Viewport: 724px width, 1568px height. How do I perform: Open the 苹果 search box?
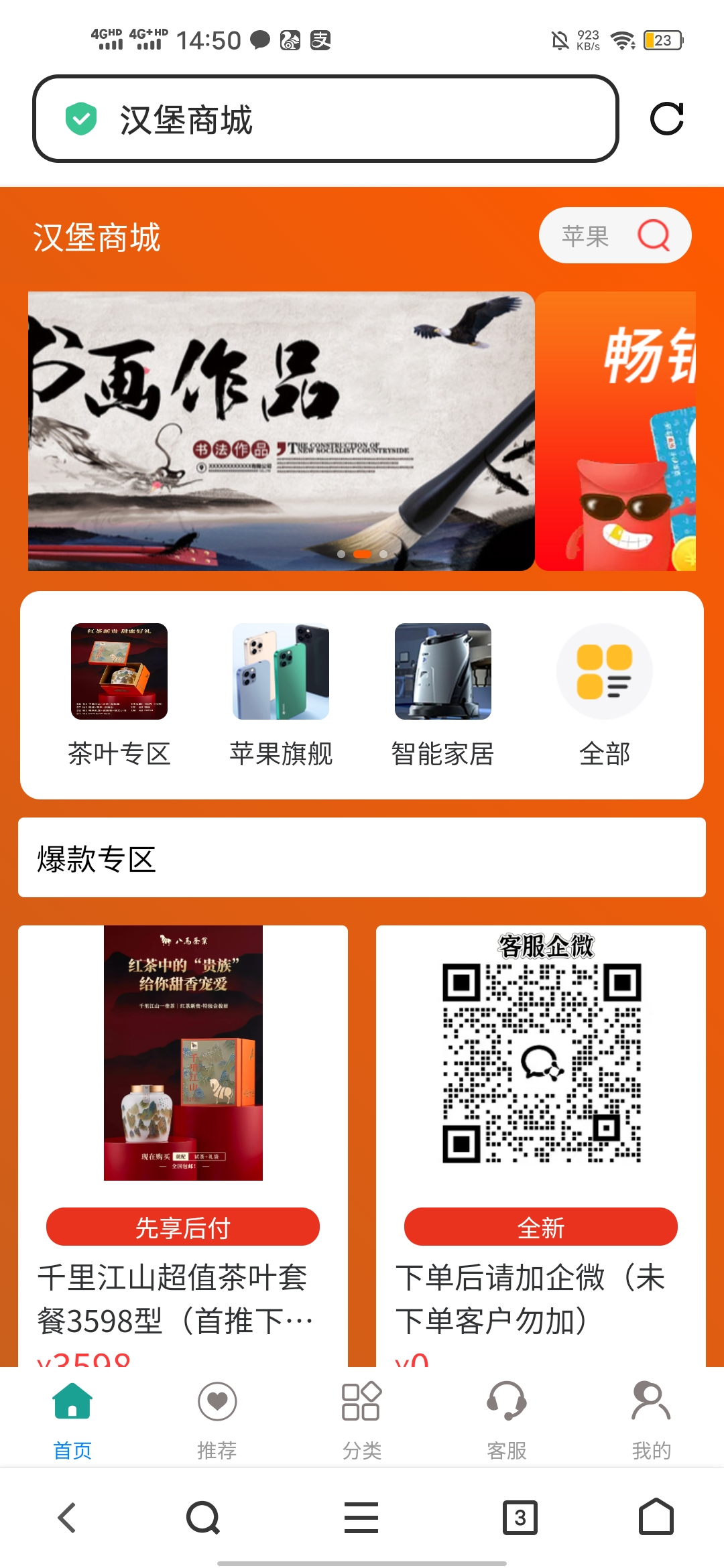(614, 236)
